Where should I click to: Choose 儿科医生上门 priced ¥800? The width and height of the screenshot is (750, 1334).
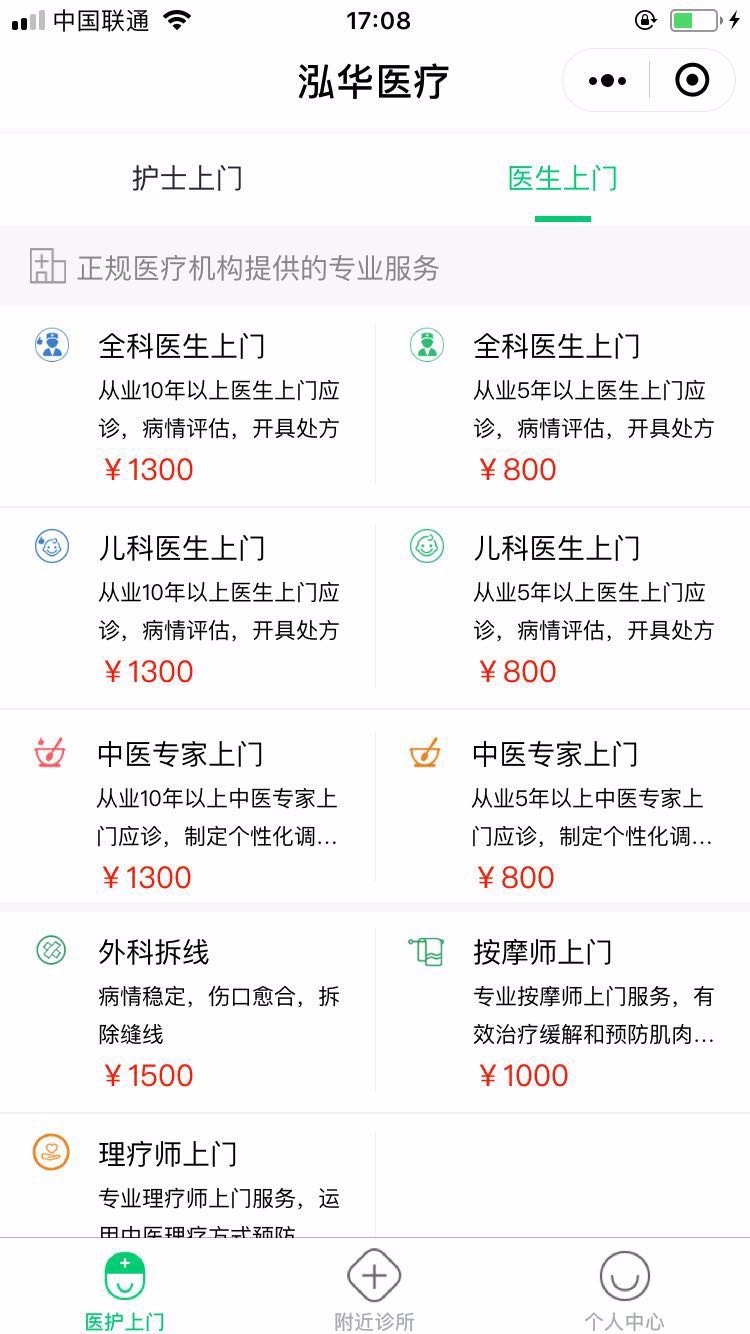pyautogui.click(x=563, y=609)
